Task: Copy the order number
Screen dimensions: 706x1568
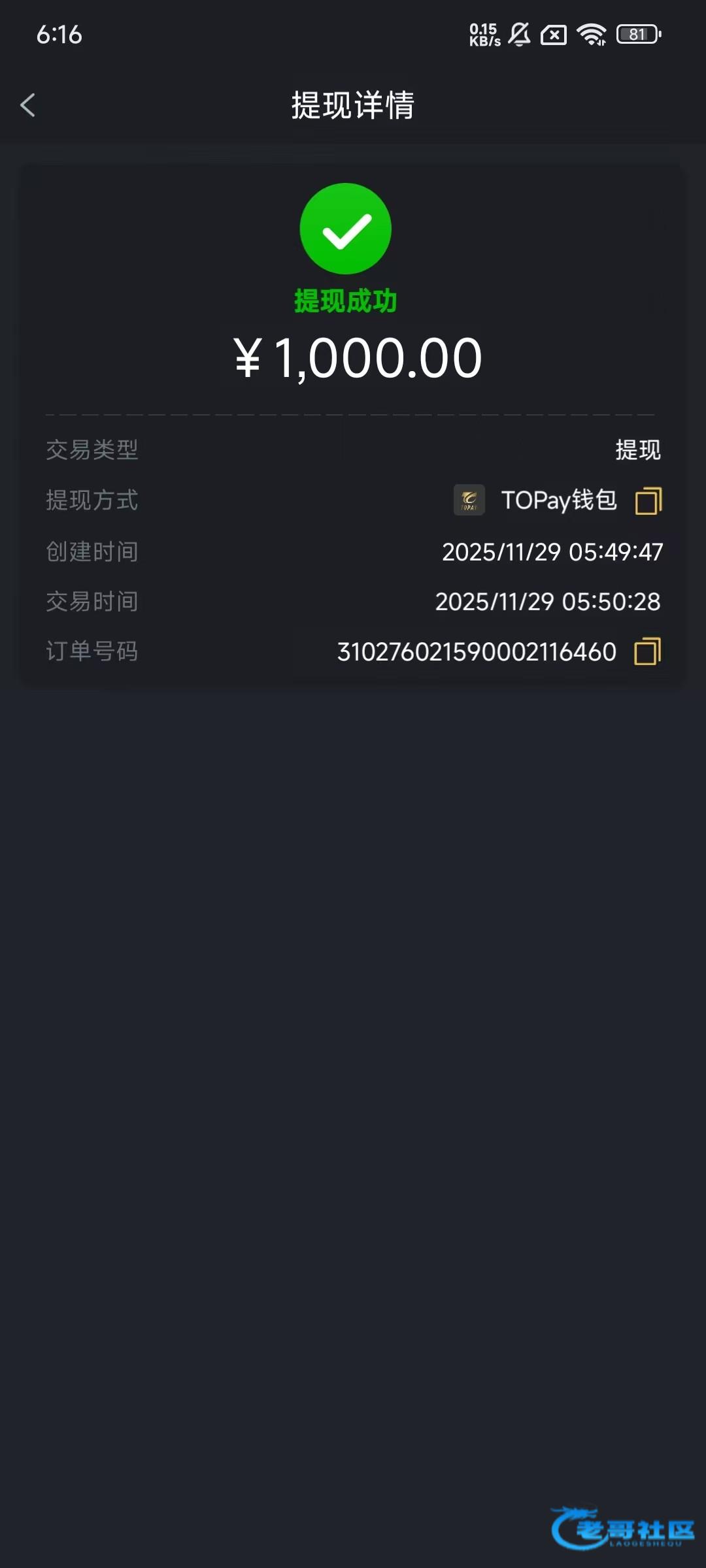Action: (x=647, y=651)
